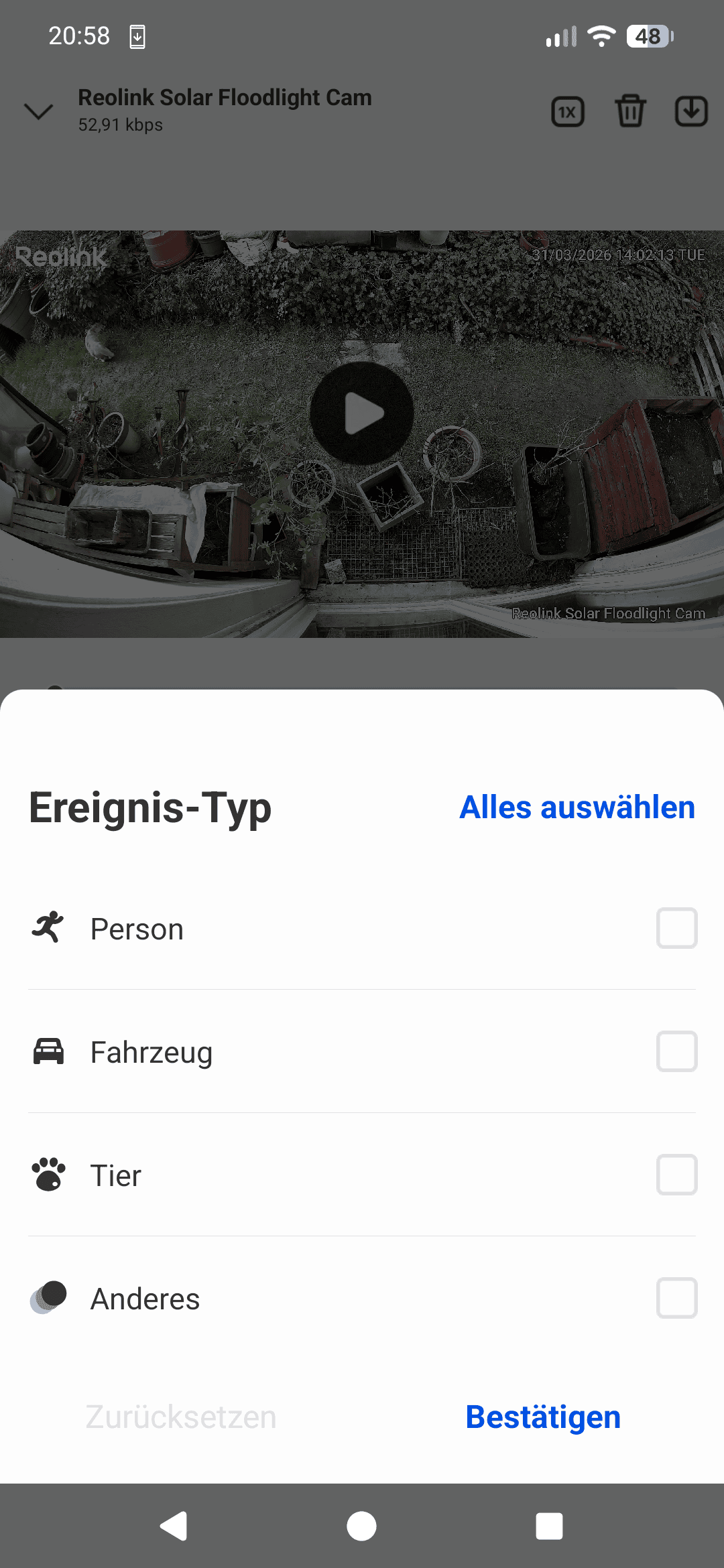Image resolution: width=724 pixels, height=1568 pixels.
Task: Check the Tier event type box
Action: pos(676,1175)
